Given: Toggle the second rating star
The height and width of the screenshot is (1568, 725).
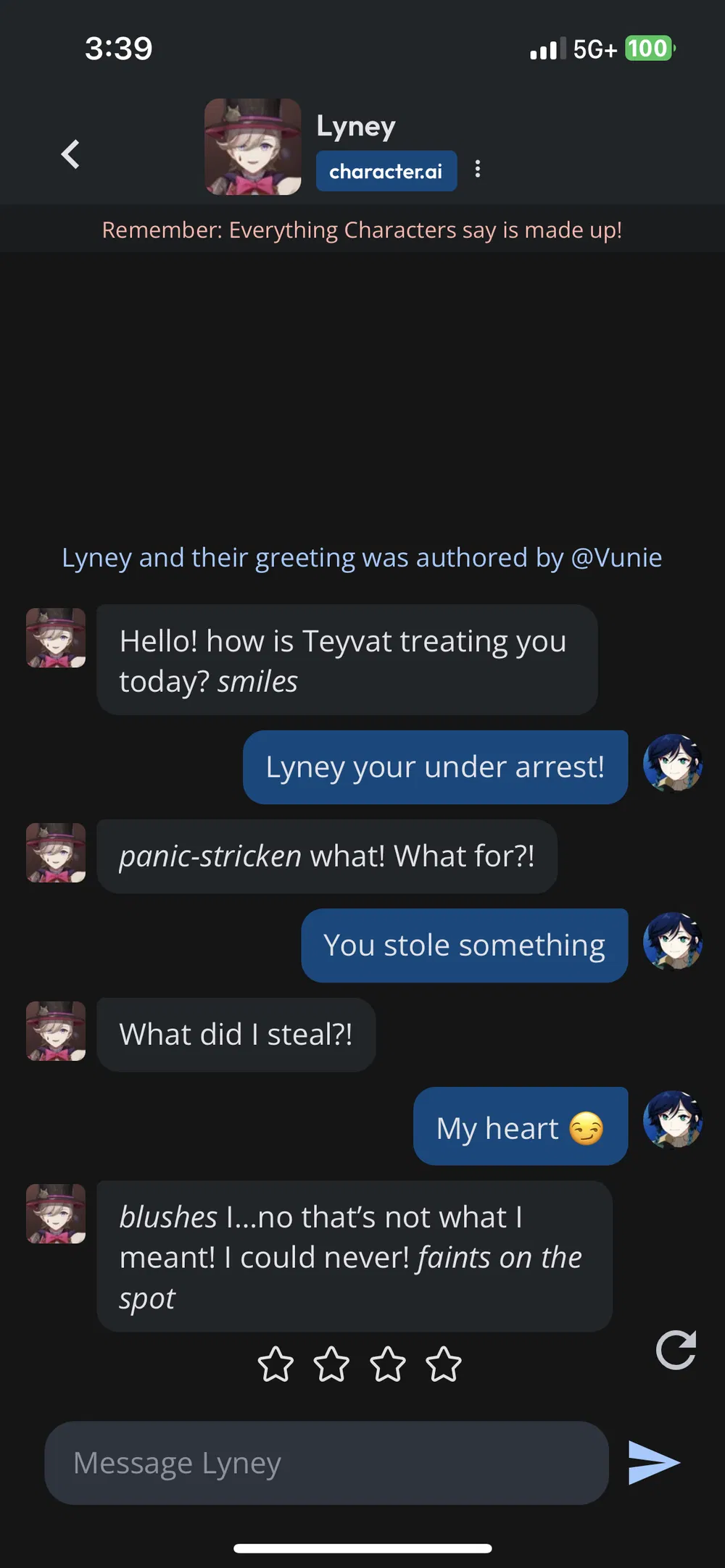Looking at the screenshot, I should [332, 1364].
